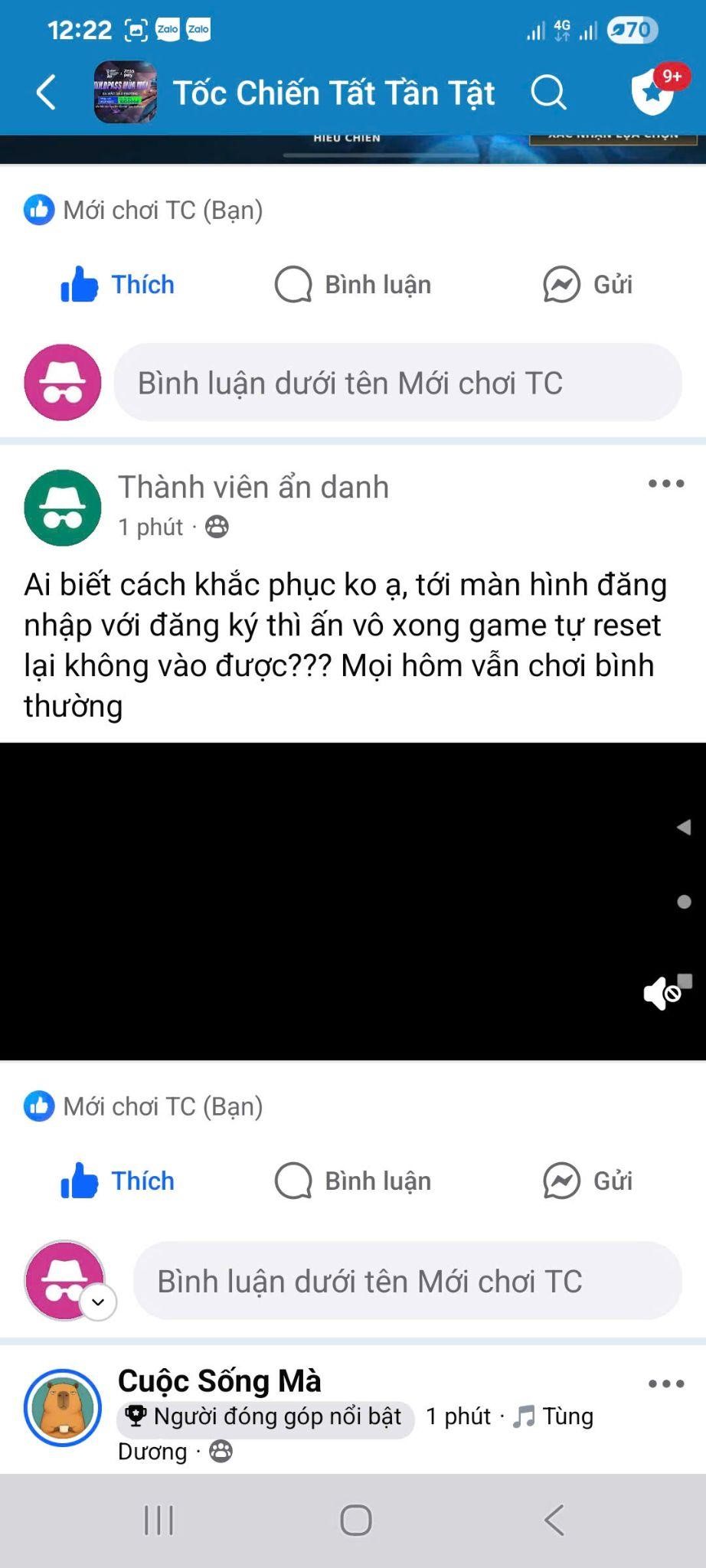Open the recent apps overview

tap(159, 1520)
